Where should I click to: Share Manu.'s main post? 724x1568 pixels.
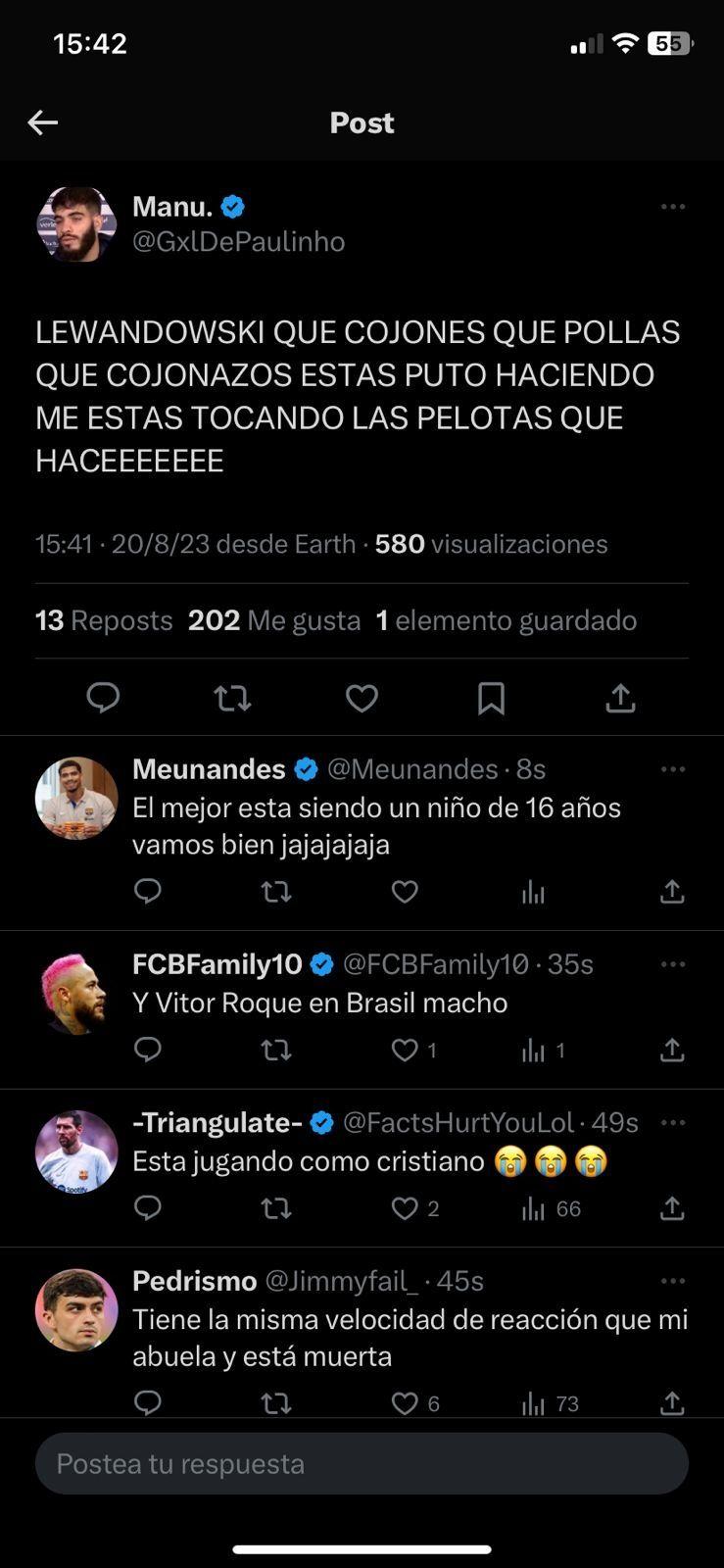click(x=620, y=698)
